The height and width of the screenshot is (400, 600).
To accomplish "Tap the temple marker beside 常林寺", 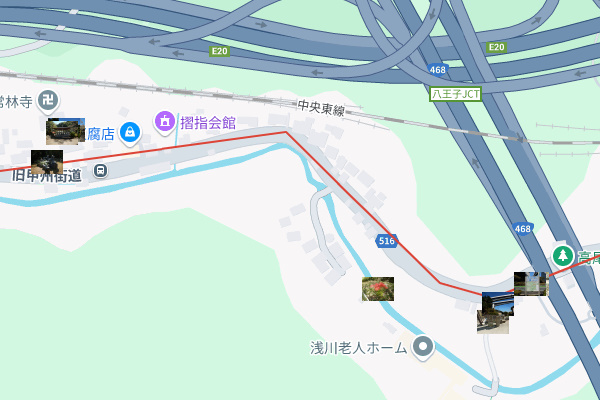I will coord(48,100).
